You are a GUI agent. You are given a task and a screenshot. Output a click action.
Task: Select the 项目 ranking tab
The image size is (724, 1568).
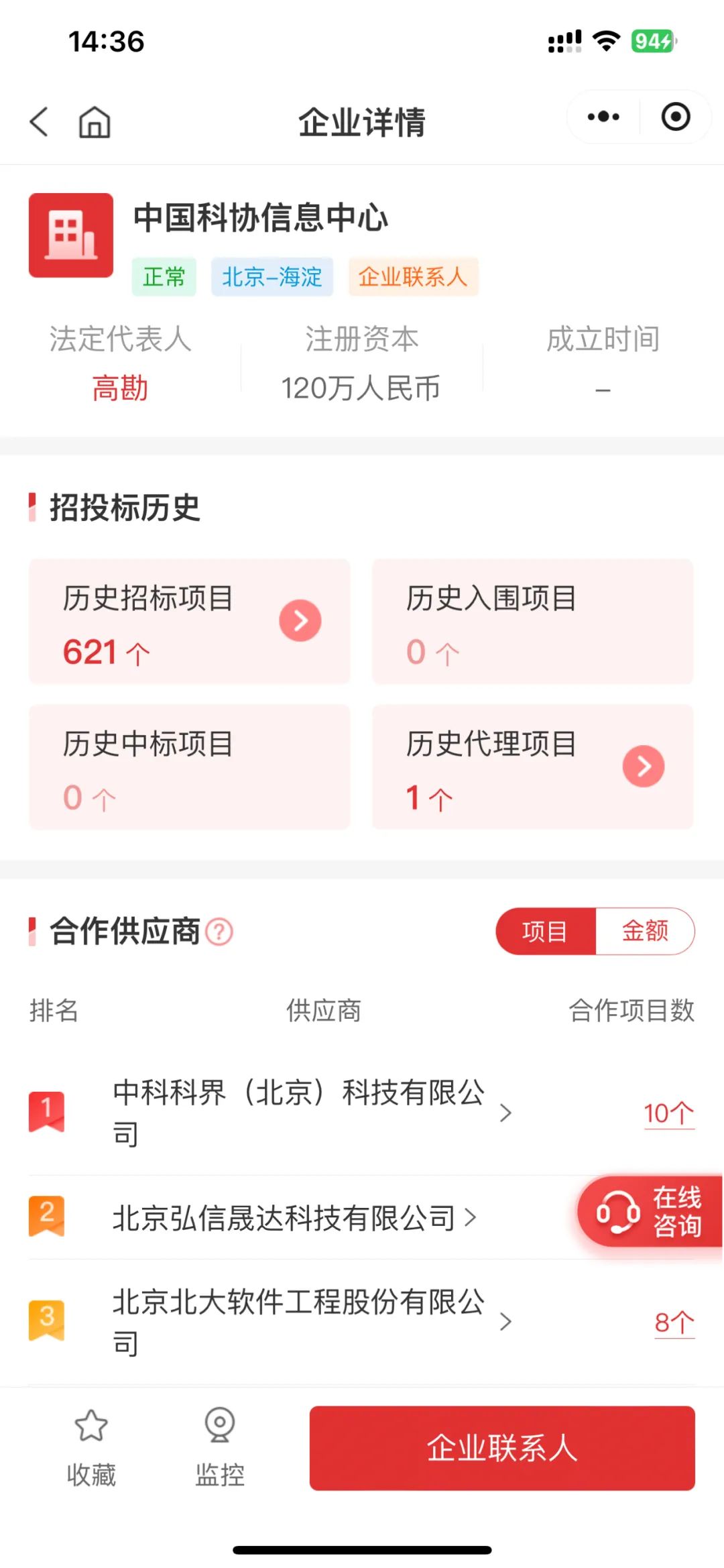click(545, 931)
